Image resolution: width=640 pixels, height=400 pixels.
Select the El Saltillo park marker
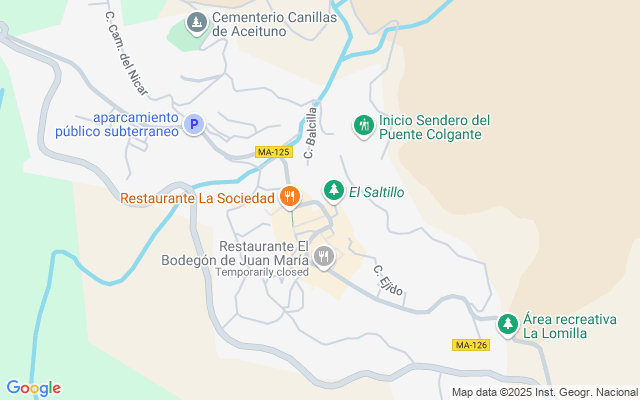click(334, 190)
